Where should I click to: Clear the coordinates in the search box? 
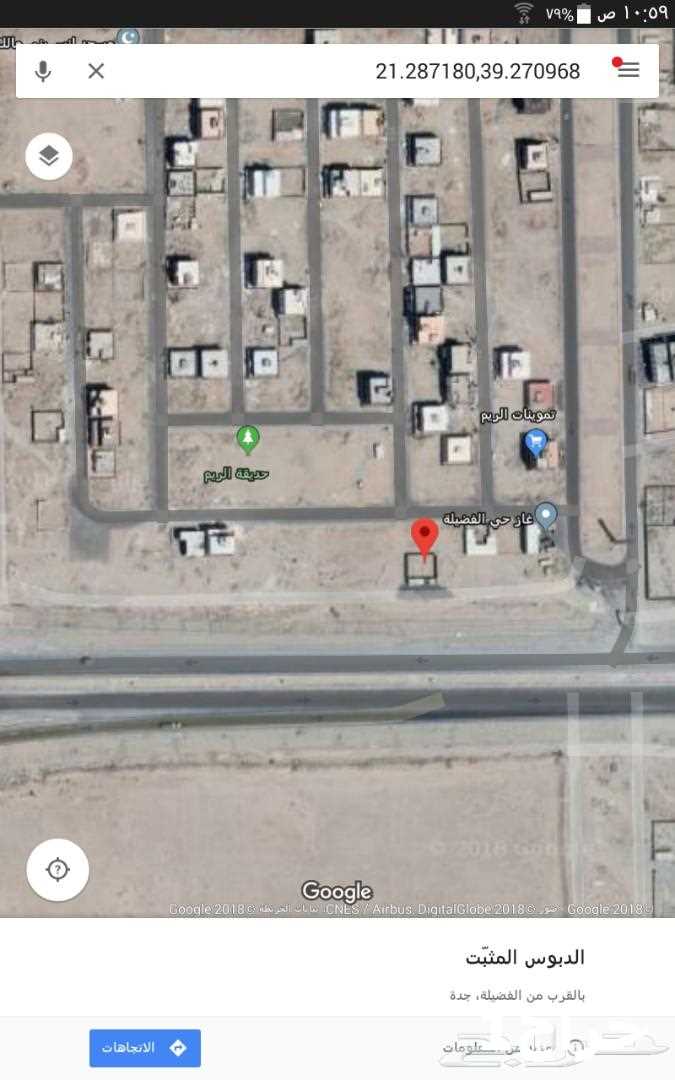[96, 71]
